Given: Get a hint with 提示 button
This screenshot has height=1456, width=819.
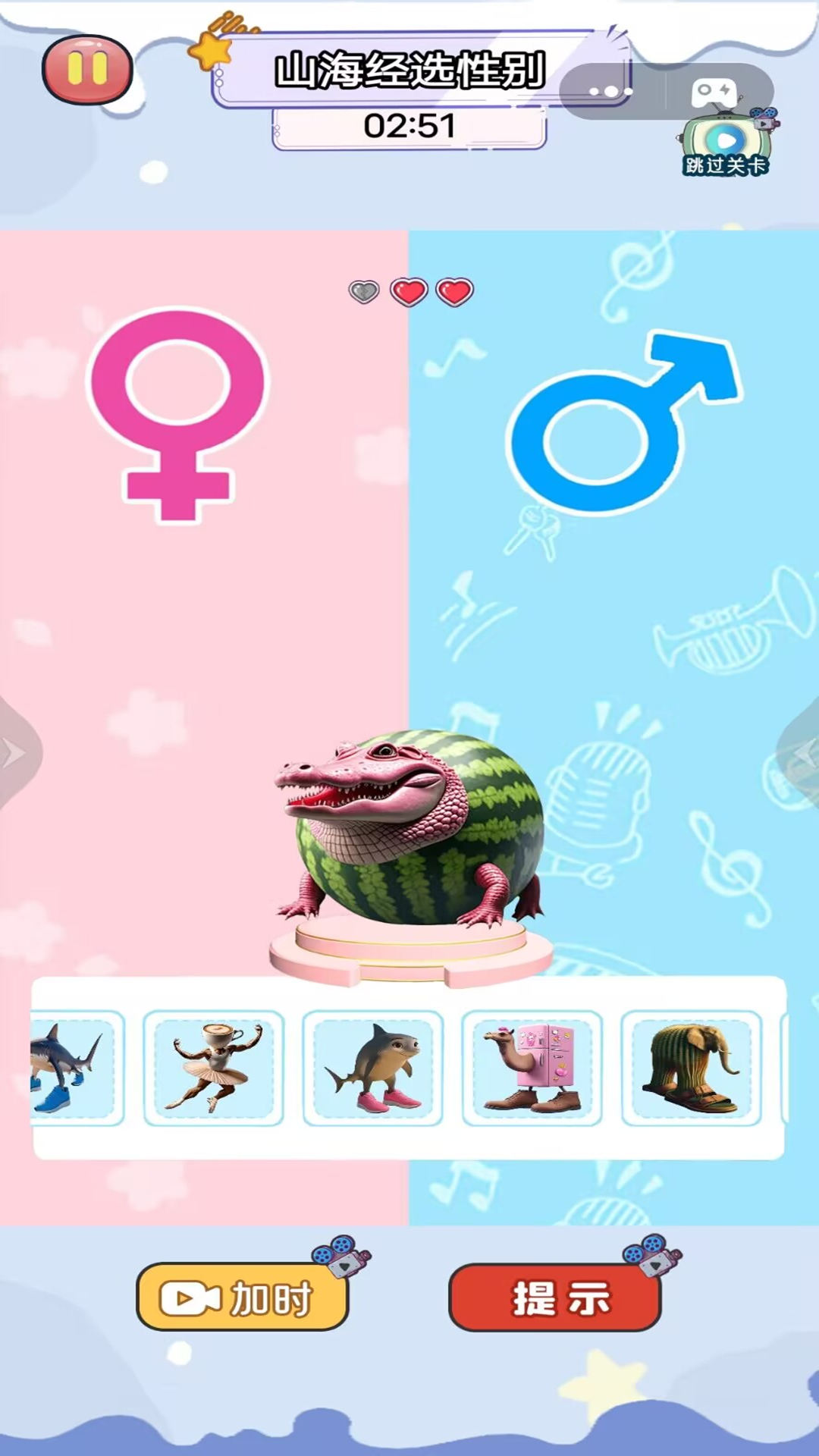Looking at the screenshot, I should (x=555, y=1297).
